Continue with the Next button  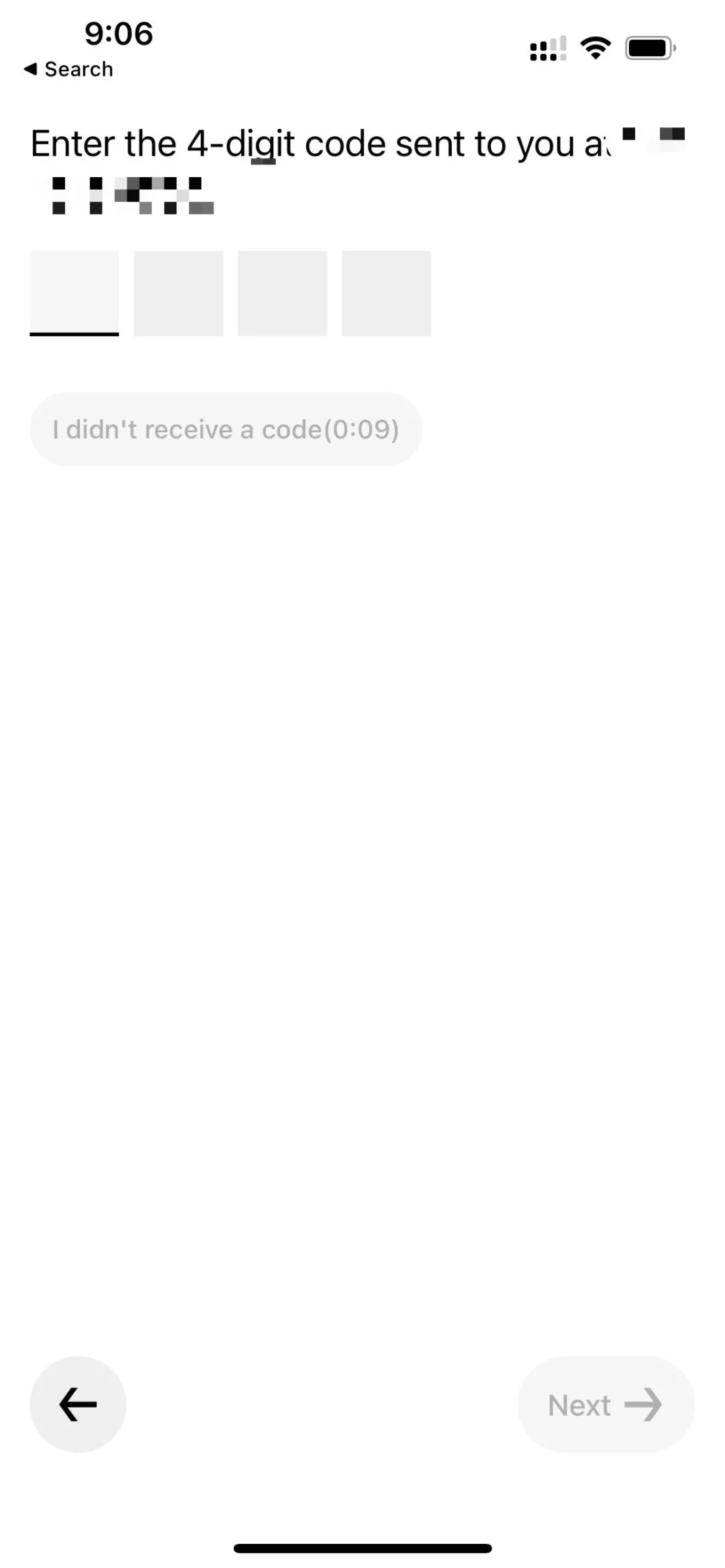[x=606, y=1404]
